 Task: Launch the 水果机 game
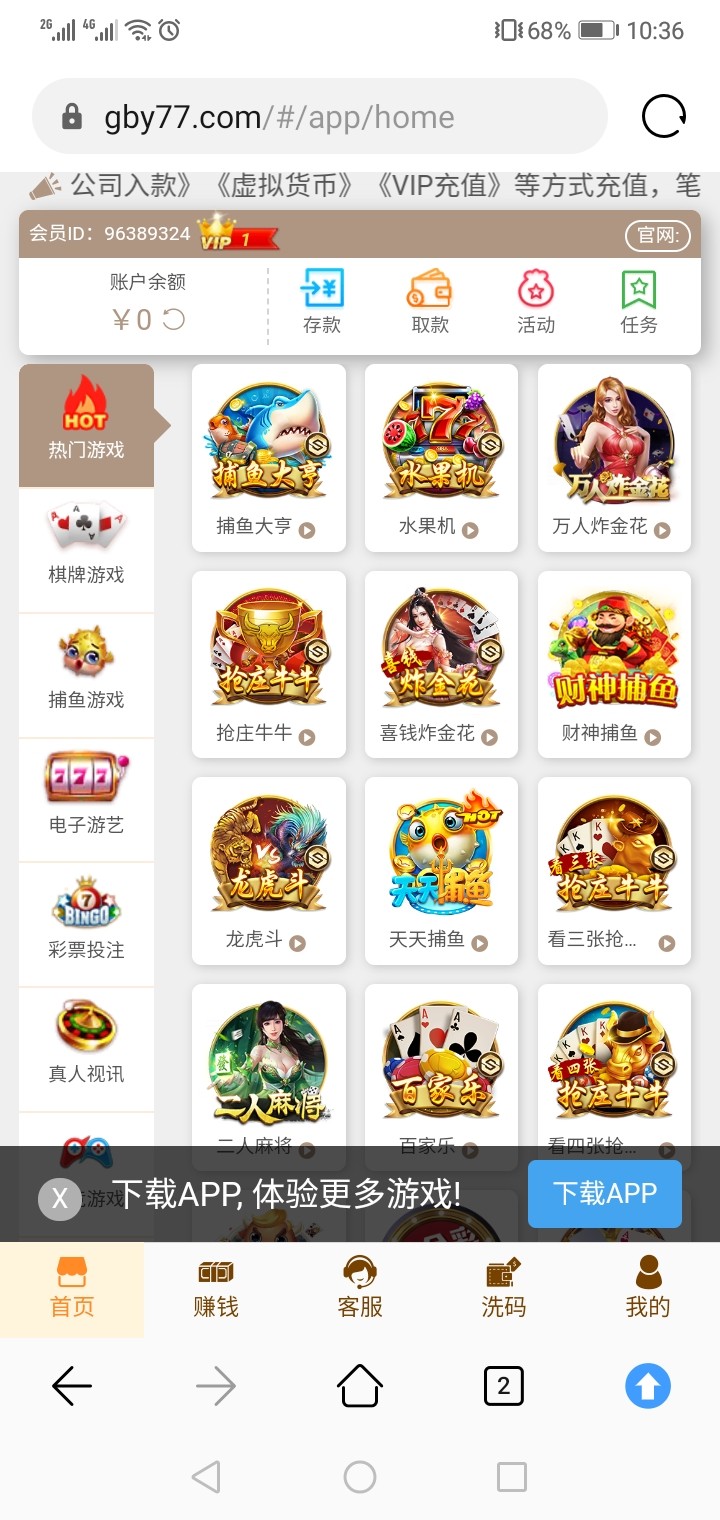point(441,457)
